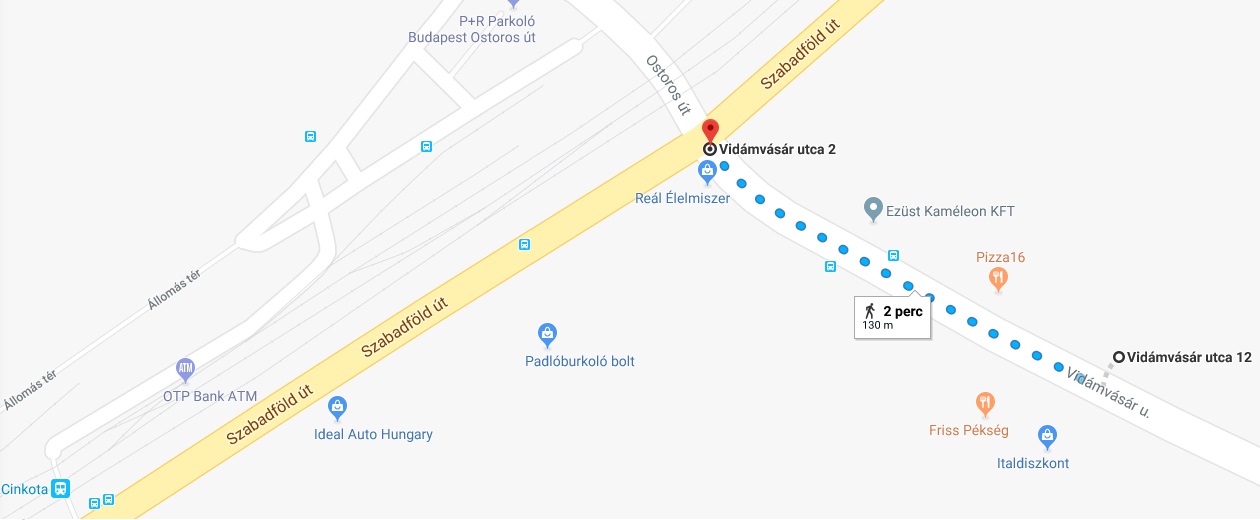
Task: Open the Italdiszkont shop marker
Action: coord(1047,435)
